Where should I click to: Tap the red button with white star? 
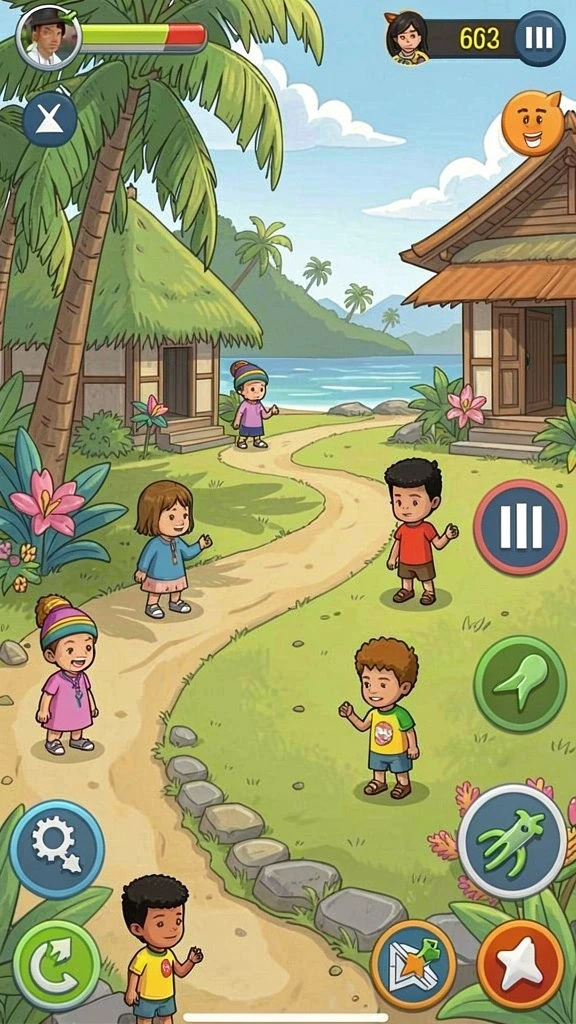click(520, 965)
